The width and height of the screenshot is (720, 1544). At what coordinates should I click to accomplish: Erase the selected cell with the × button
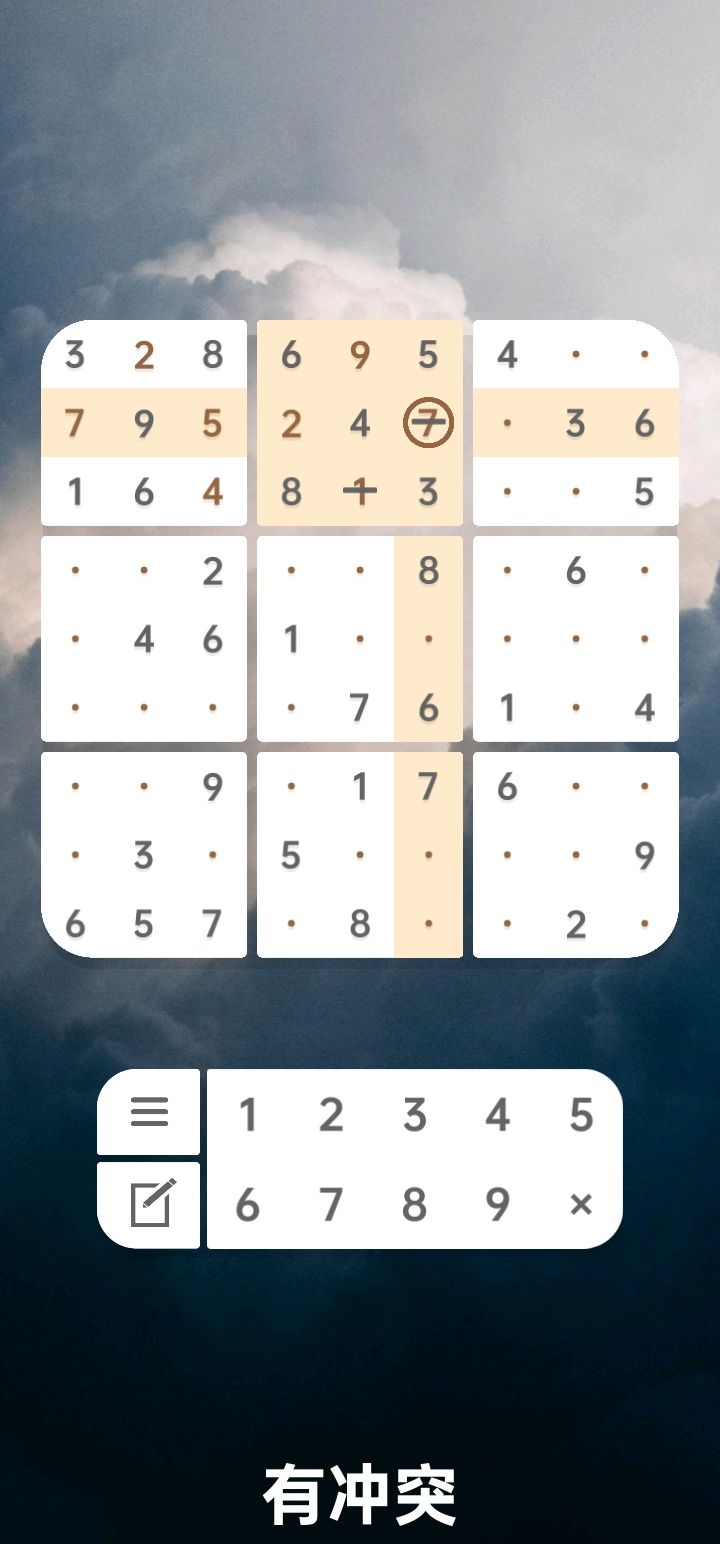[x=581, y=1205]
